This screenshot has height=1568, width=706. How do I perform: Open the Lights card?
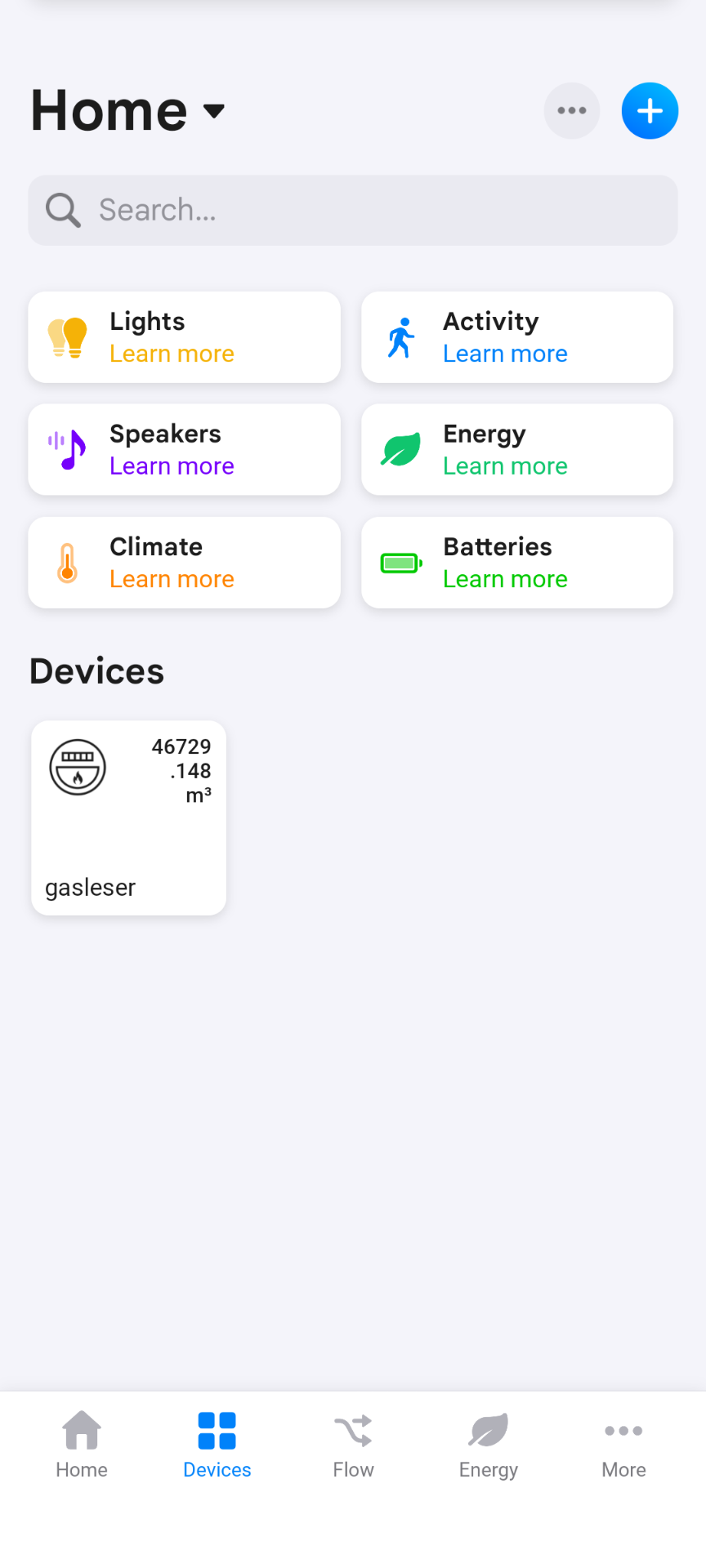tap(184, 337)
